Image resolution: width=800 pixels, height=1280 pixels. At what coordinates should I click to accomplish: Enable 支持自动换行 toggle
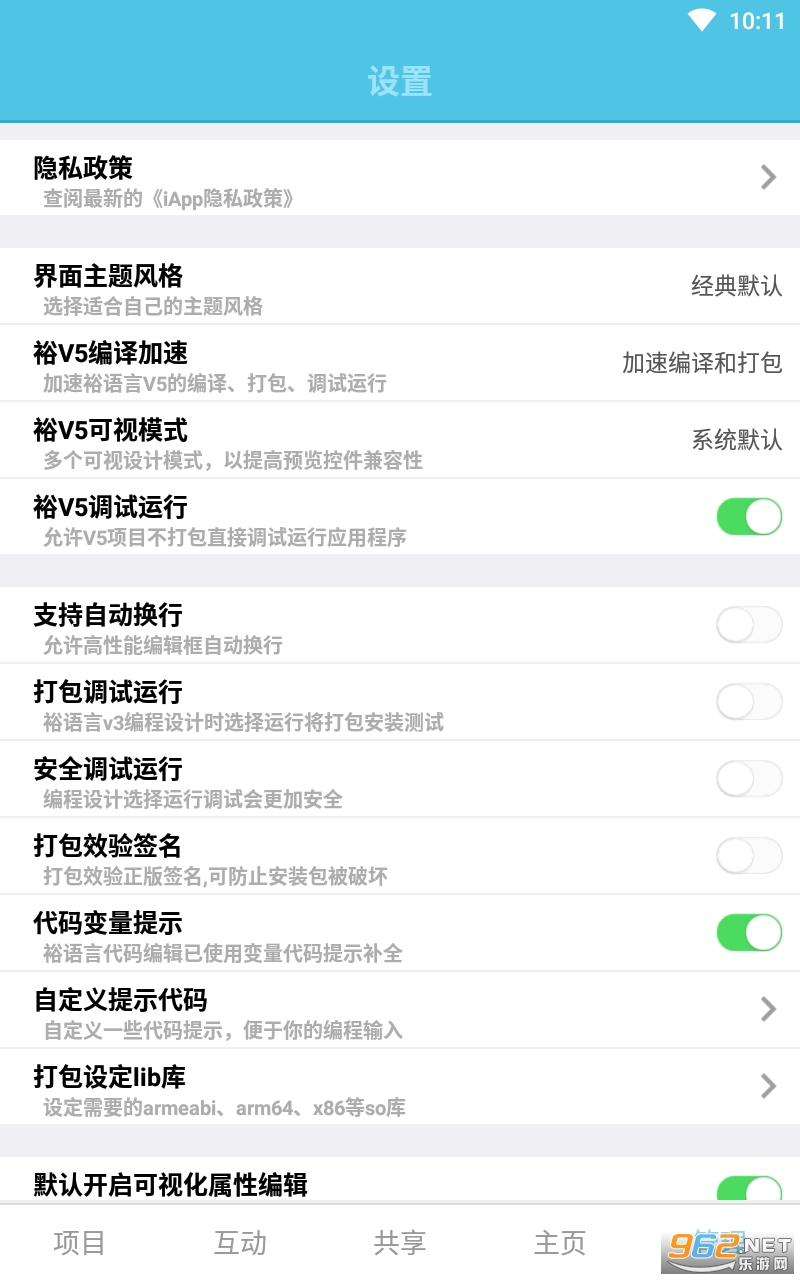click(749, 625)
